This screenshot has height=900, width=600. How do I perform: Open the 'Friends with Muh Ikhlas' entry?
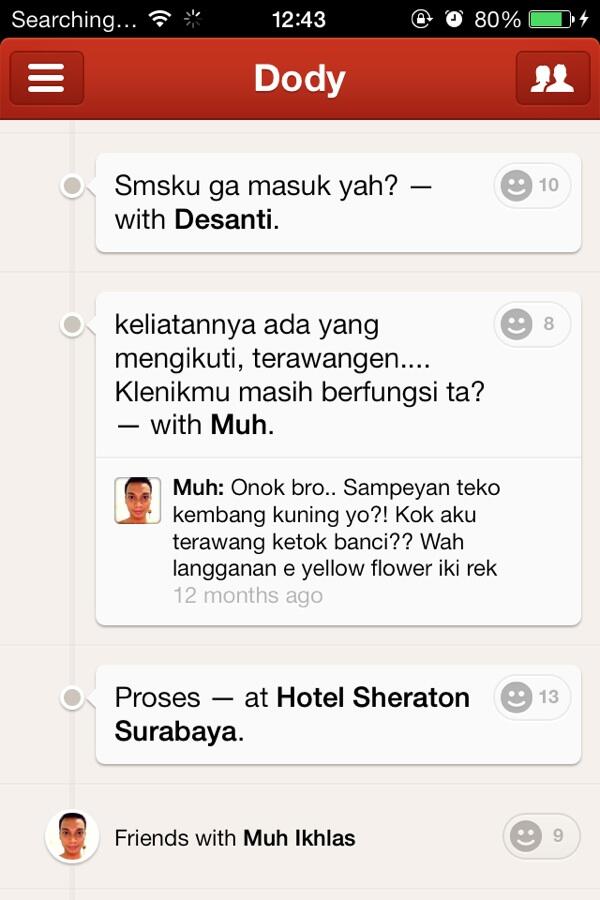[235, 838]
